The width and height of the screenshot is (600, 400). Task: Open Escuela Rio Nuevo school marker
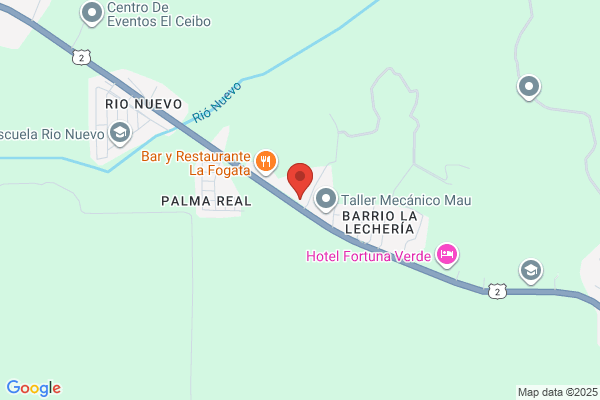click(x=120, y=132)
